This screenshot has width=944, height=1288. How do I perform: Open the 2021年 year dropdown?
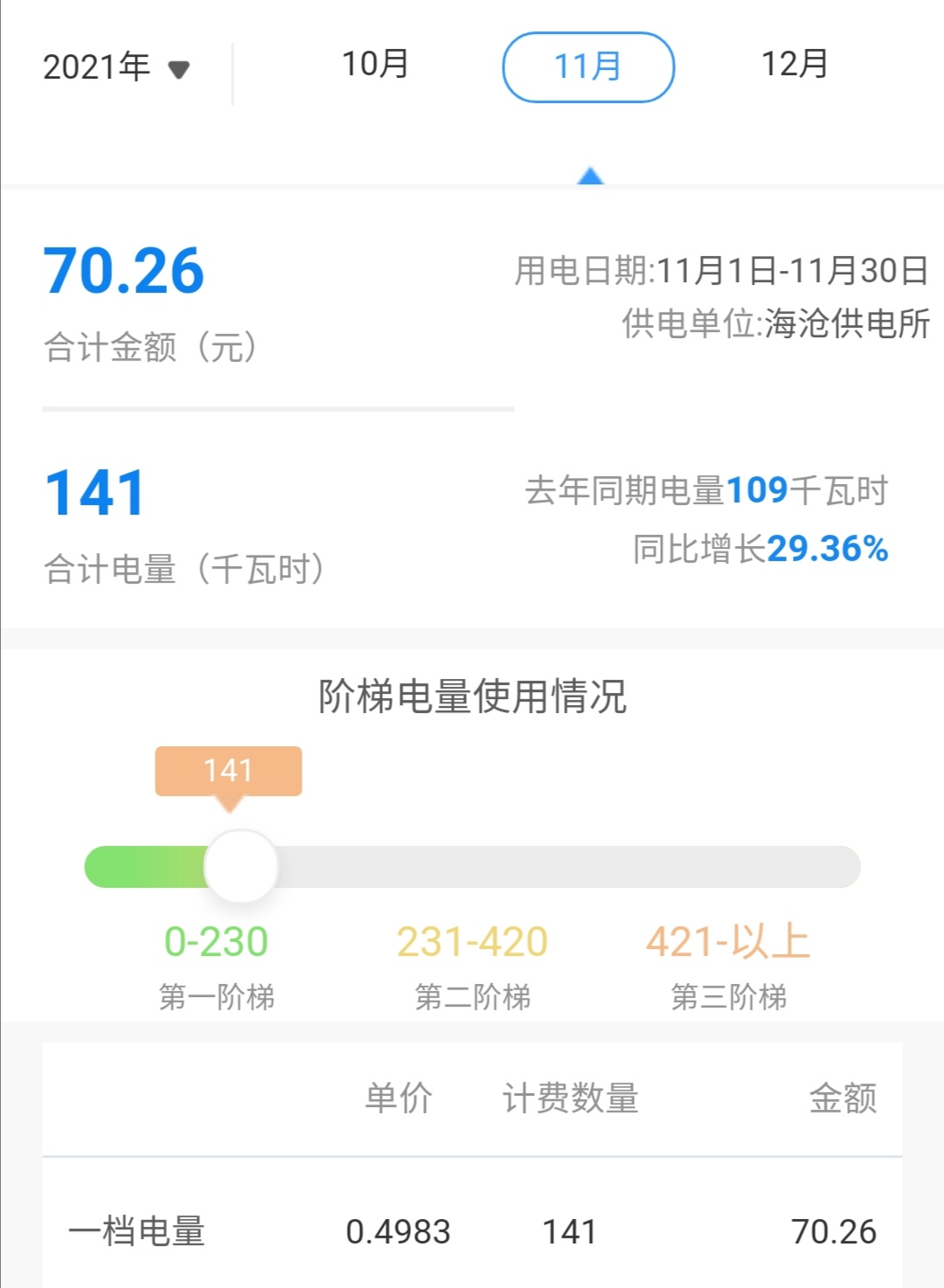pos(116,67)
